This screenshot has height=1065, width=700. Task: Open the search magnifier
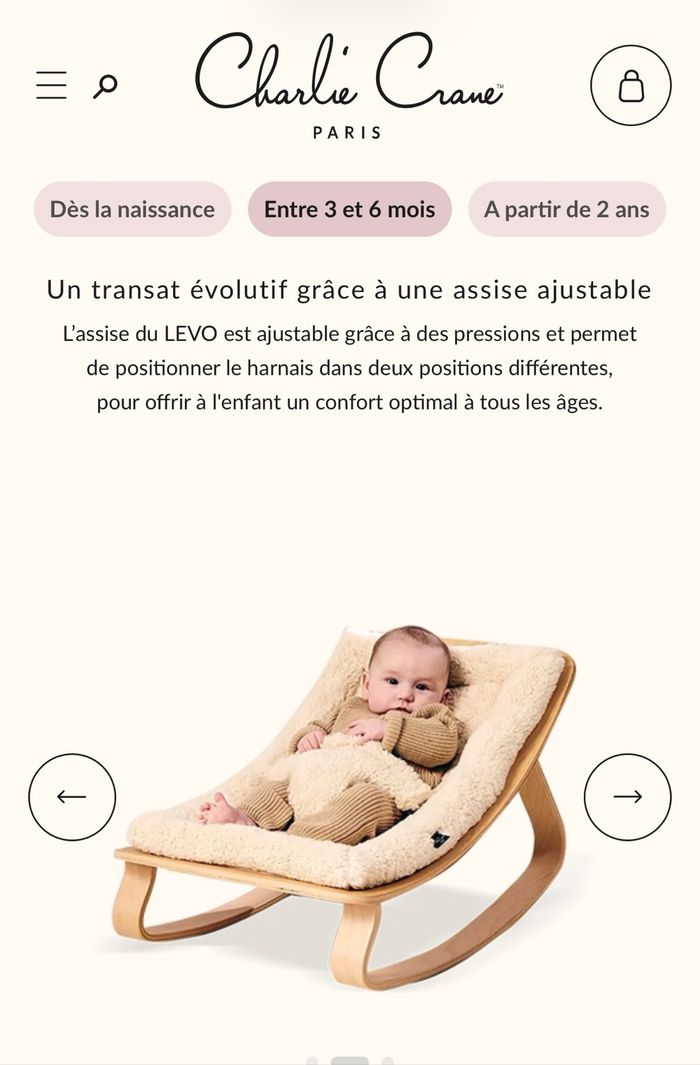coord(105,86)
